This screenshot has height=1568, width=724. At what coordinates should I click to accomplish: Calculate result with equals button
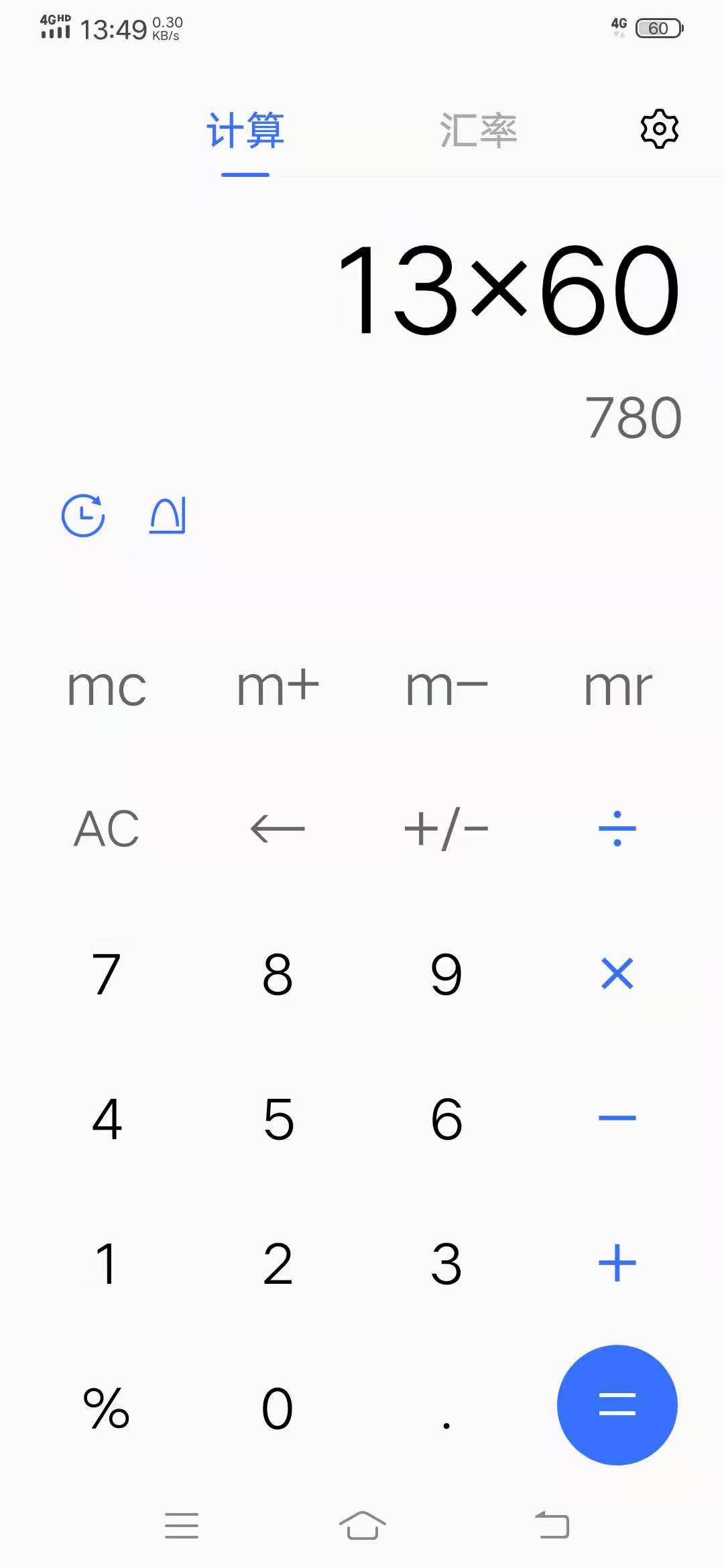click(x=617, y=1404)
